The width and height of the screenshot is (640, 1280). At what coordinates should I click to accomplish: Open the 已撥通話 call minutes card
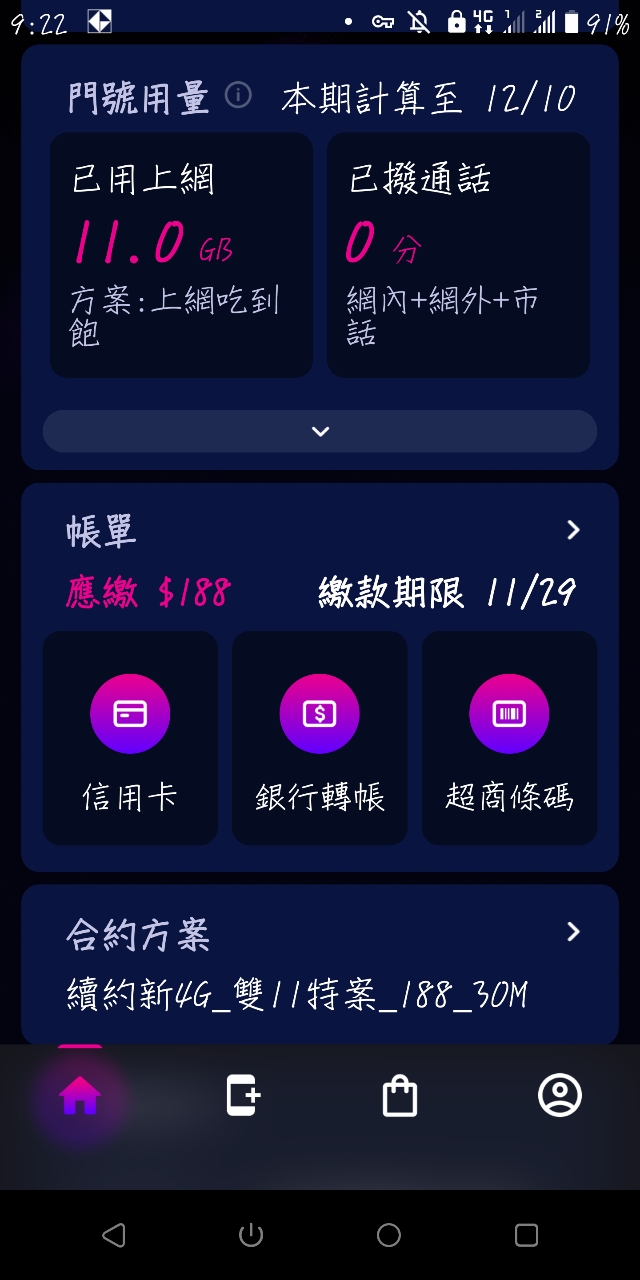point(458,256)
